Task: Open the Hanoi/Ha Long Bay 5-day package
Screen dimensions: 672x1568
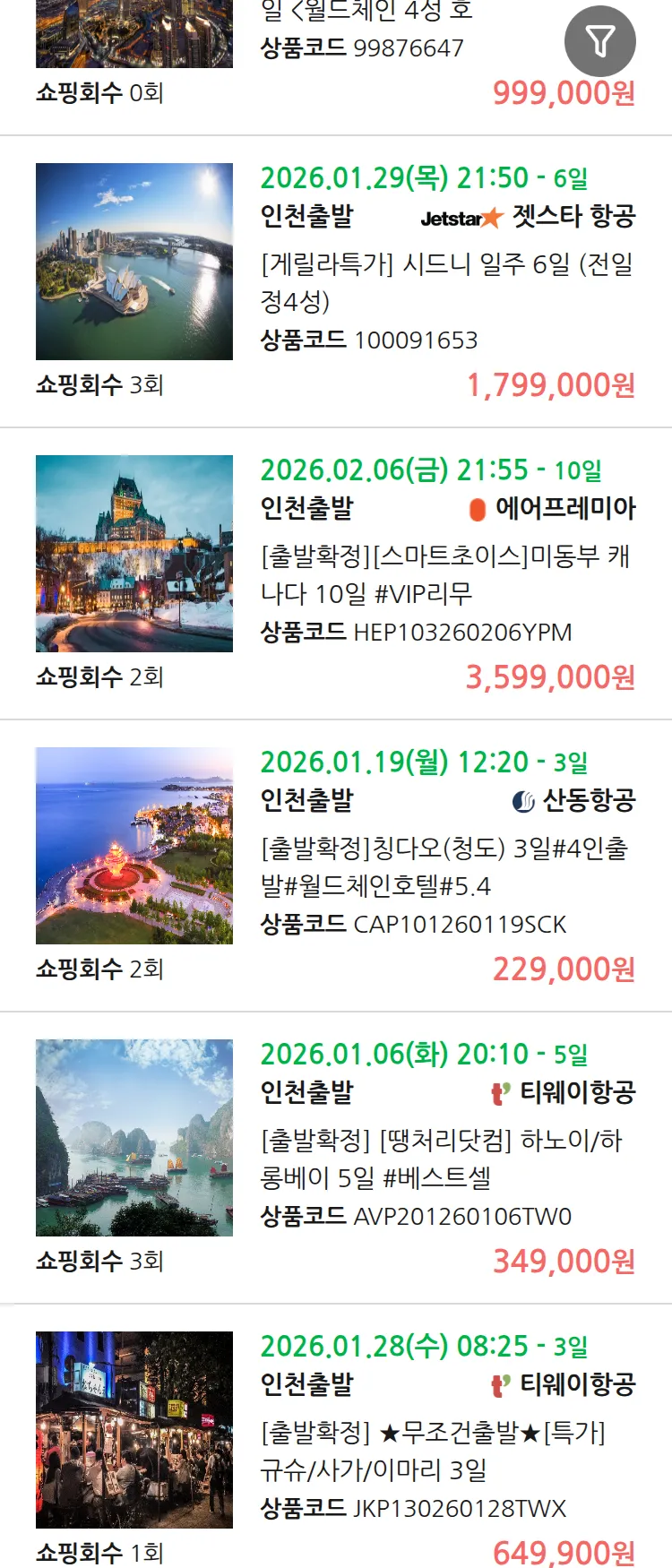Action: 441,1159
